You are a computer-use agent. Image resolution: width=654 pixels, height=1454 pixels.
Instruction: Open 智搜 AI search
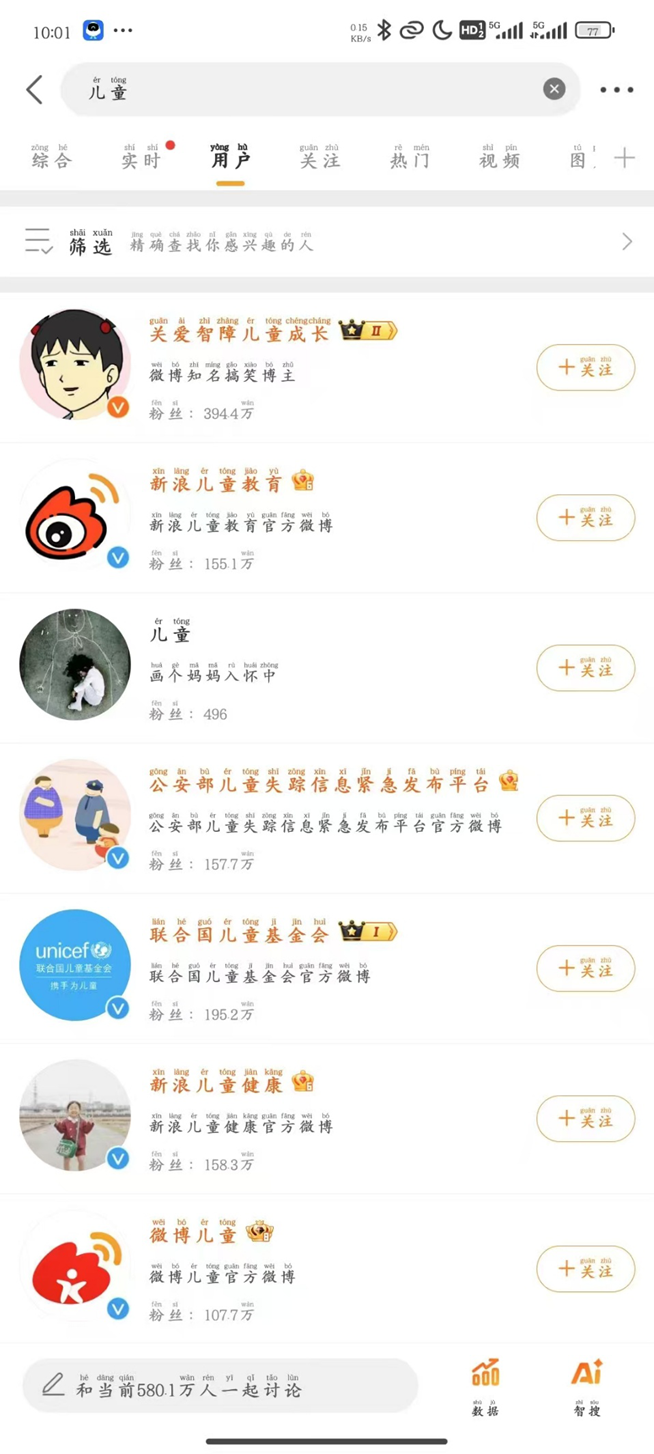[x=587, y=1386]
